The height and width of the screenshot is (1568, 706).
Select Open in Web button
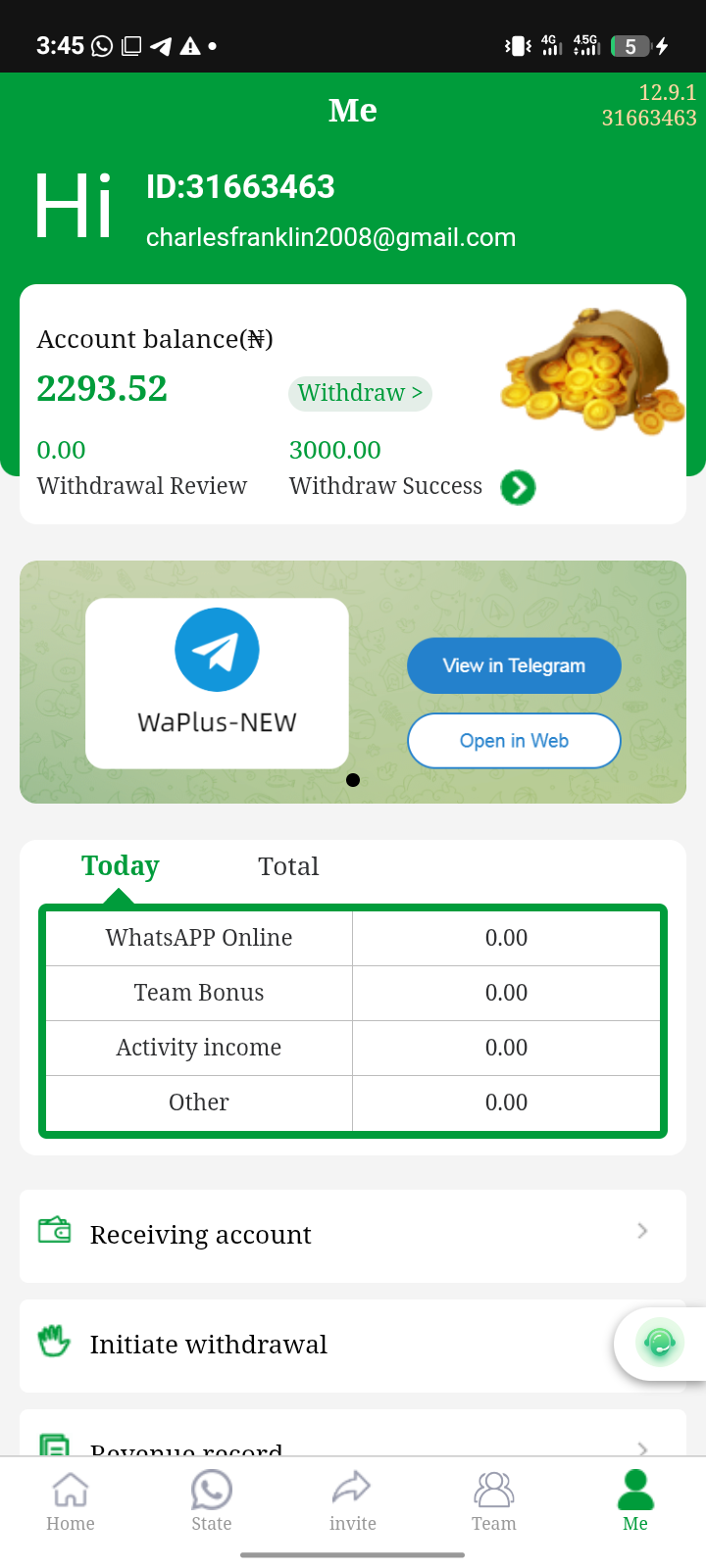click(514, 741)
